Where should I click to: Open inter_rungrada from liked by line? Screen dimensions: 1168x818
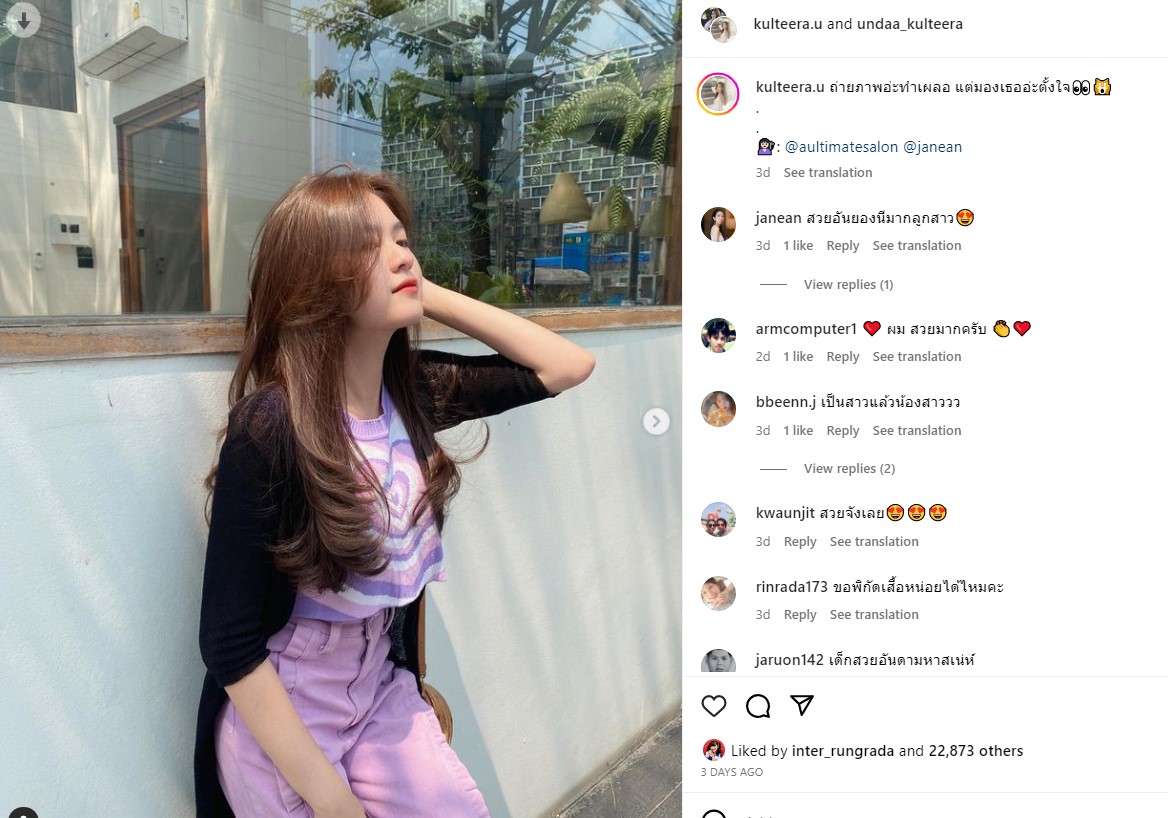(842, 751)
